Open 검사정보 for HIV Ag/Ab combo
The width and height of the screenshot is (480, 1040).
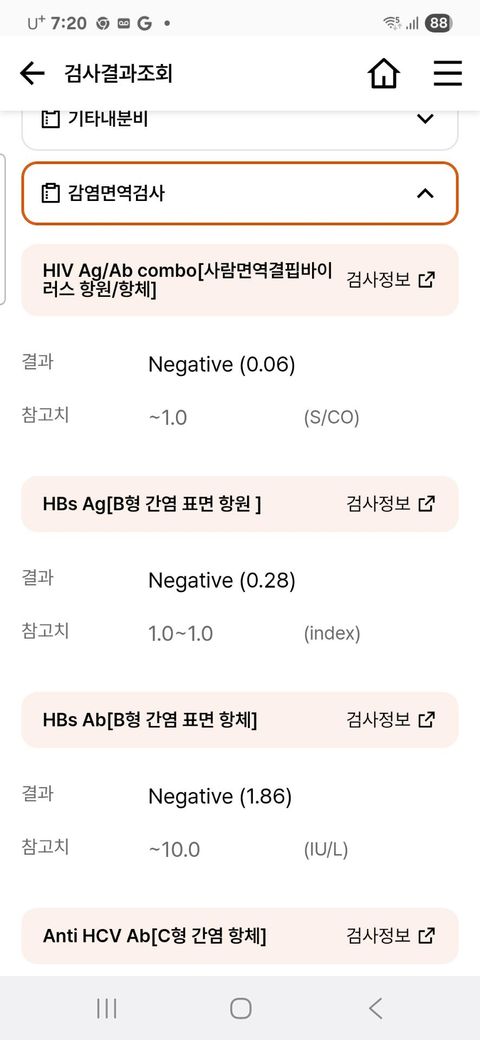(390, 280)
